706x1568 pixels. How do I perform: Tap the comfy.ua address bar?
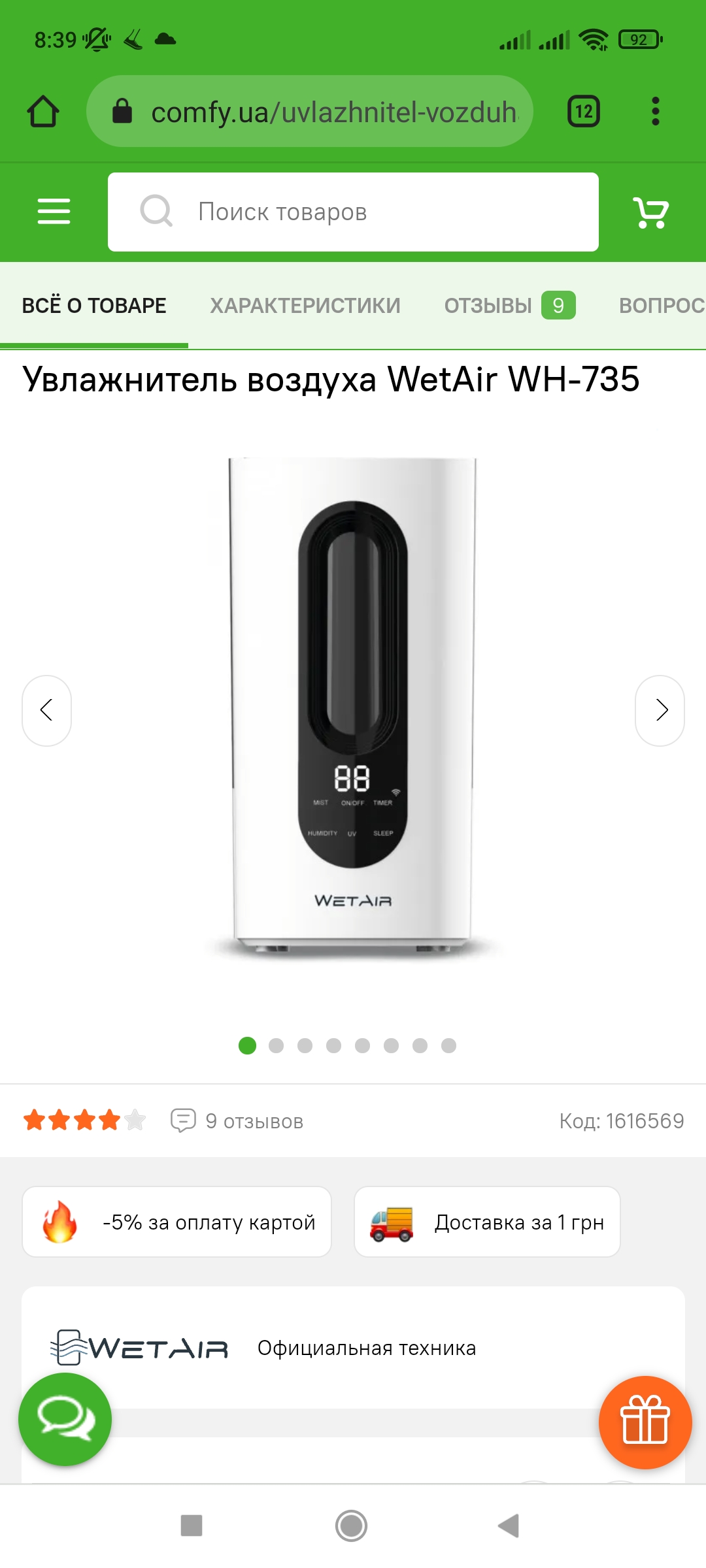click(x=310, y=111)
